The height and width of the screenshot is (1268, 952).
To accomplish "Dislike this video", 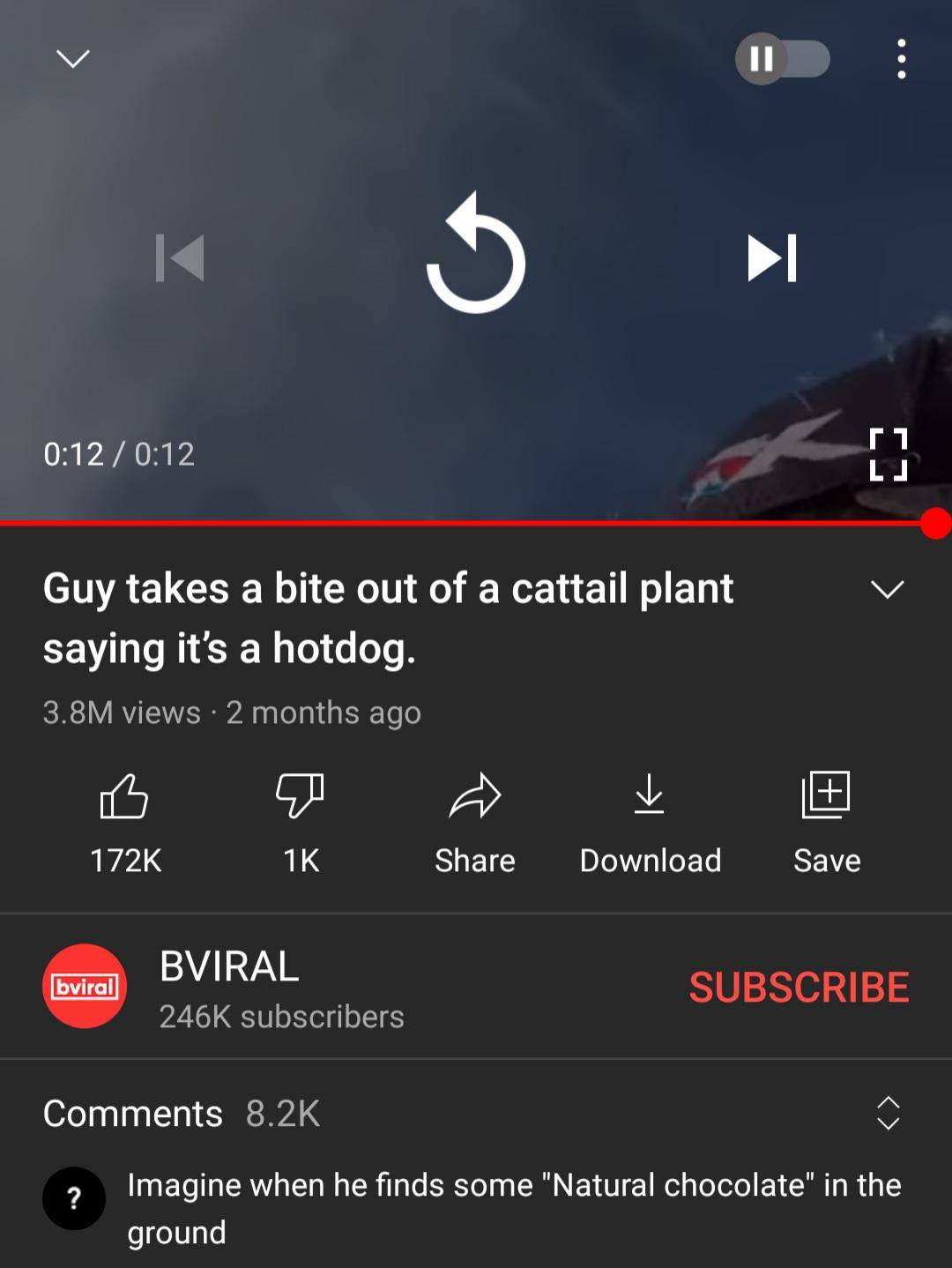I will (x=301, y=822).
